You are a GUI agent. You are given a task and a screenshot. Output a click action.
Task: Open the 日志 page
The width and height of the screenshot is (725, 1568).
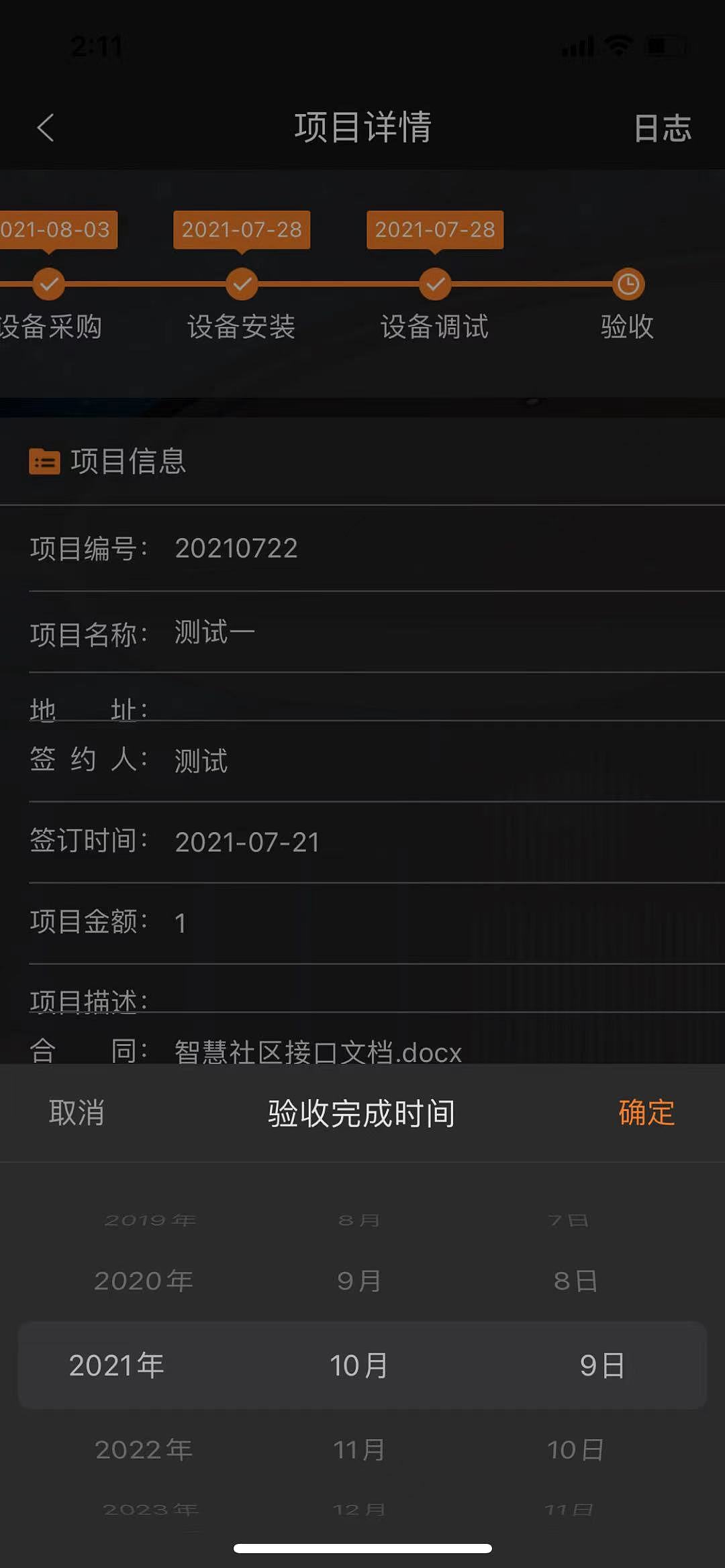pos(663,129)
